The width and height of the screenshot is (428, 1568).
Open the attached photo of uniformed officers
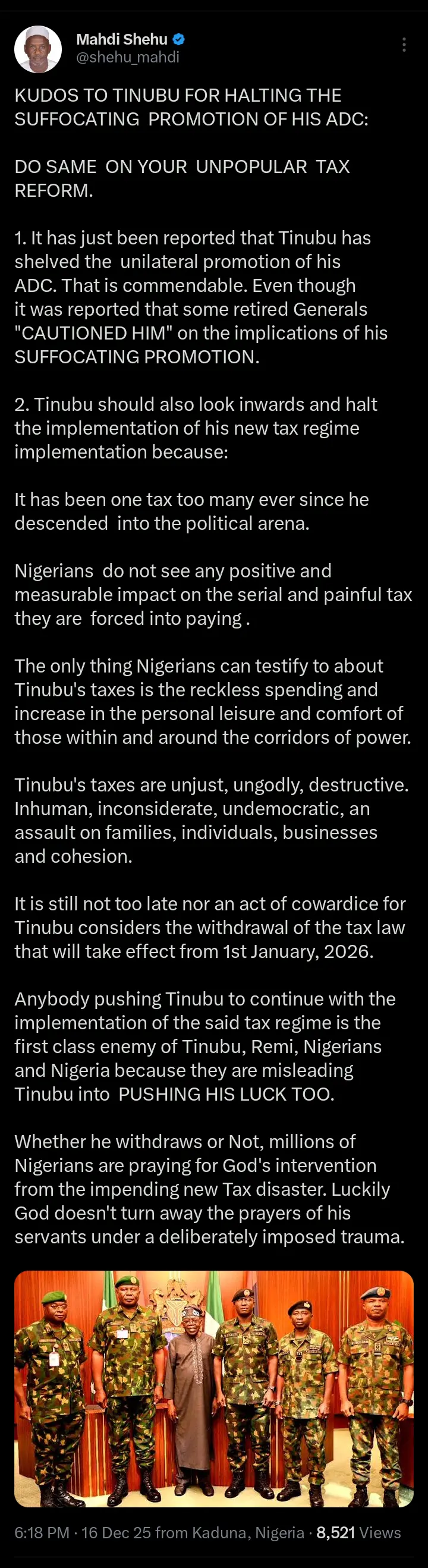213,1388
